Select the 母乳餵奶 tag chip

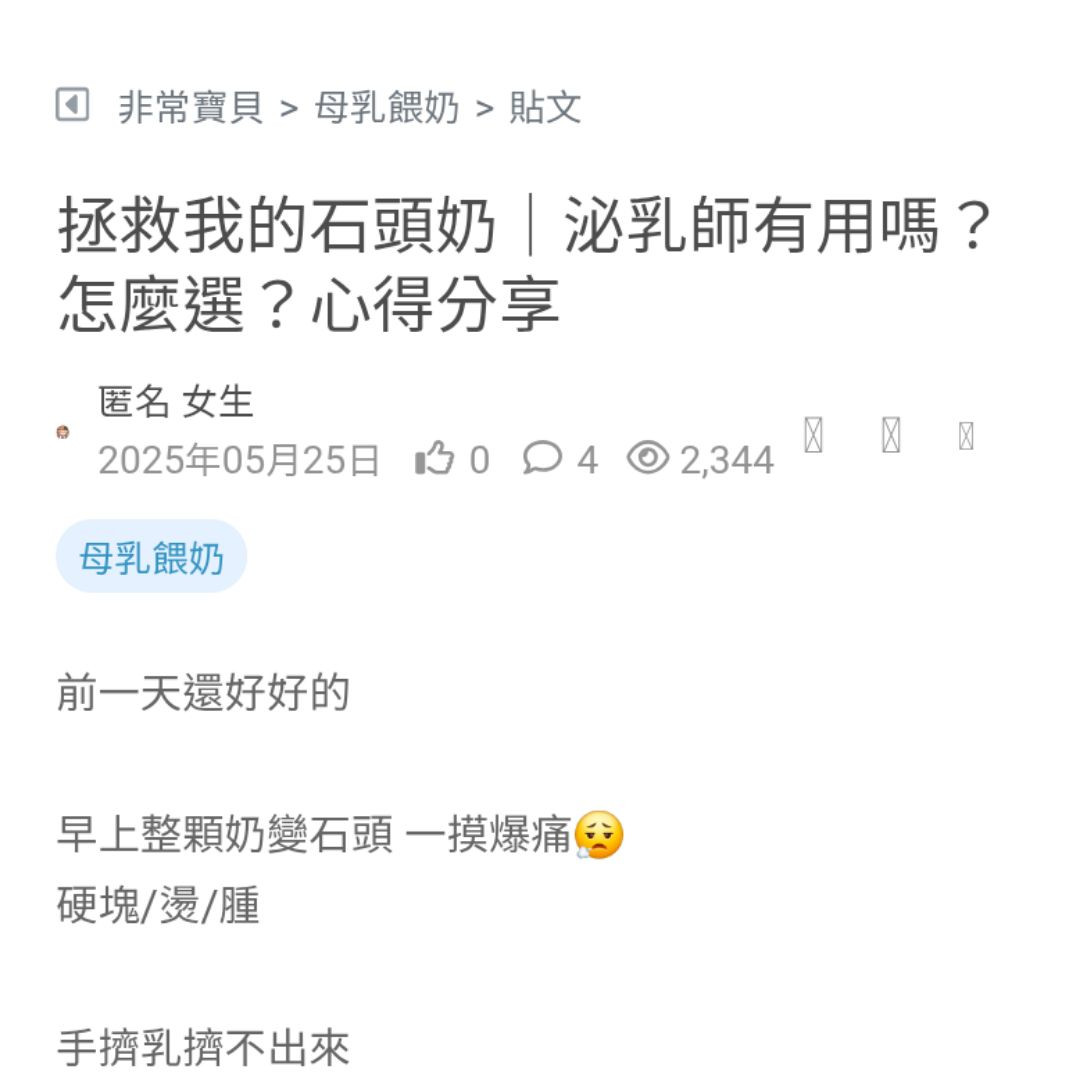151,557
